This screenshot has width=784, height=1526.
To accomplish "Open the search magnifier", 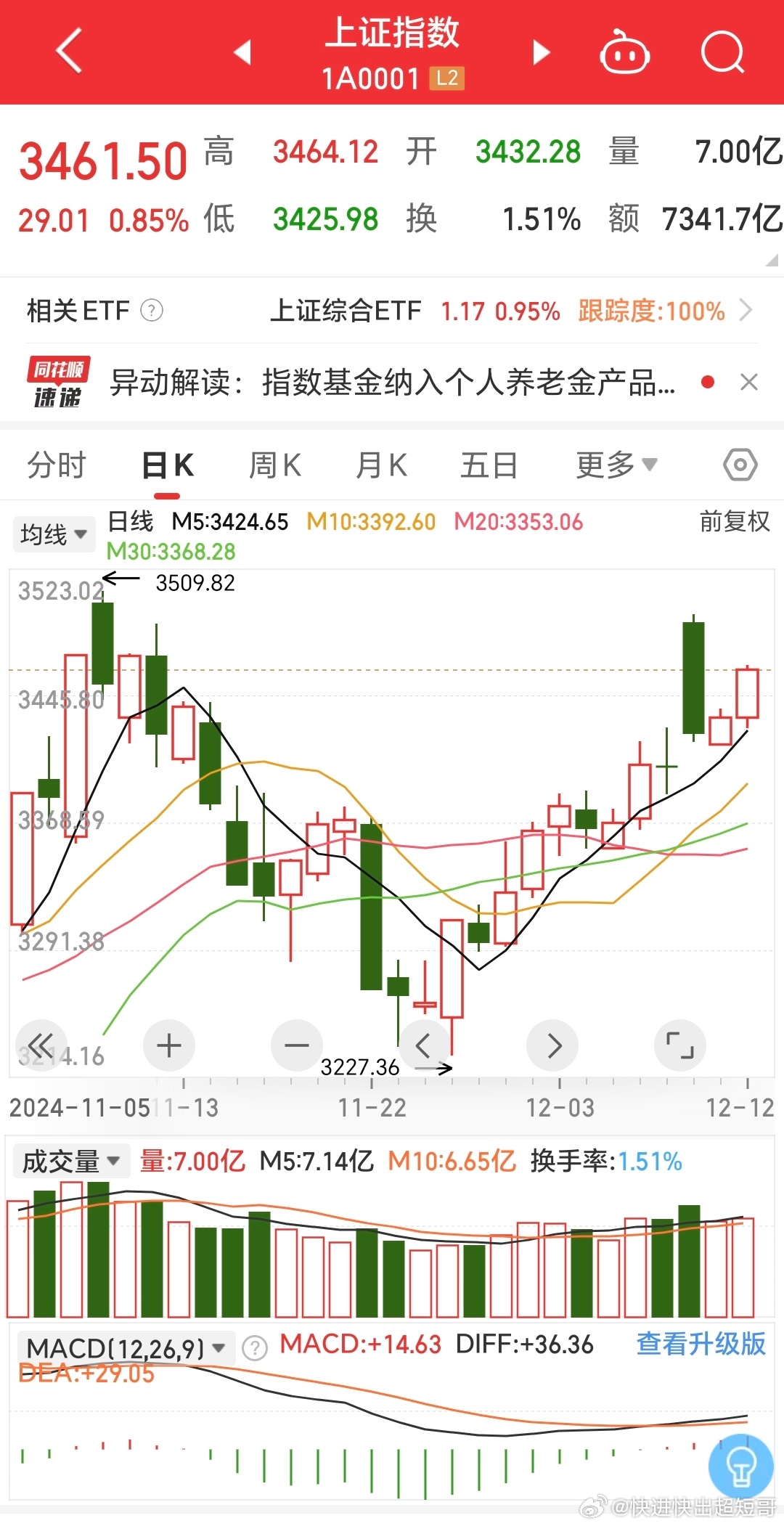I will pyautogui.click(x=723, y=53).
